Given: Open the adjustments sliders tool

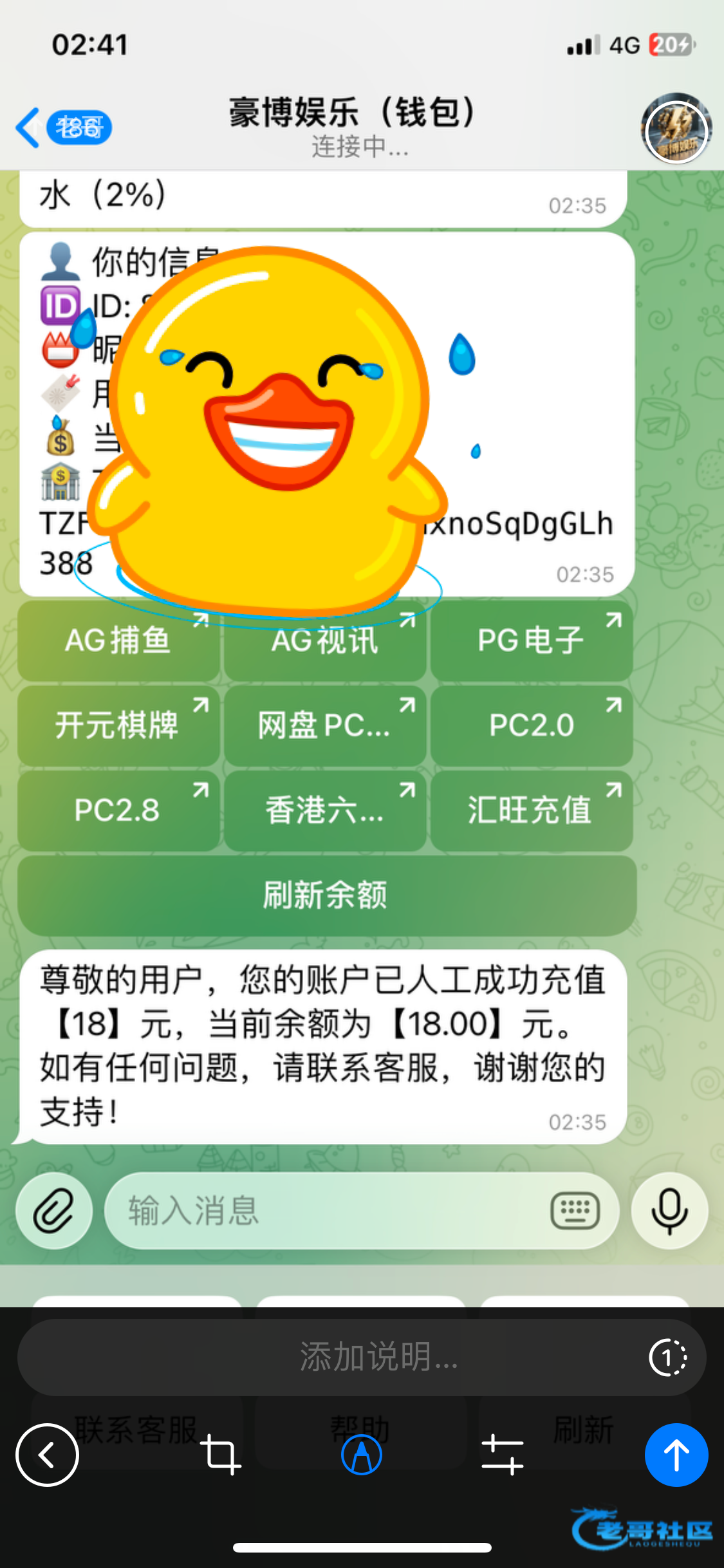Looking at the screenshot, I should [503, 1455].
